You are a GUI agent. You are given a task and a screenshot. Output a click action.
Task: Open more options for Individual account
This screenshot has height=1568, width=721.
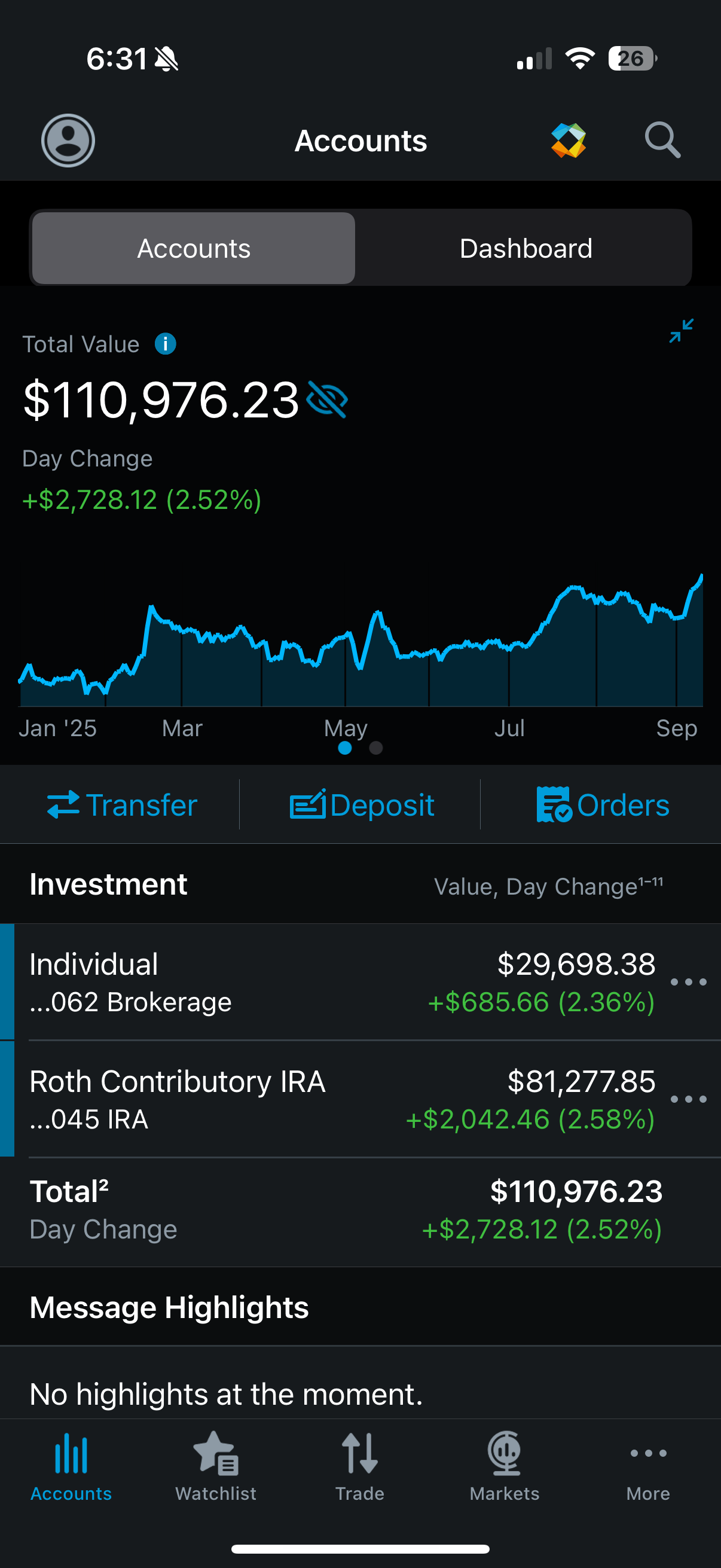[x=688, y=982]
